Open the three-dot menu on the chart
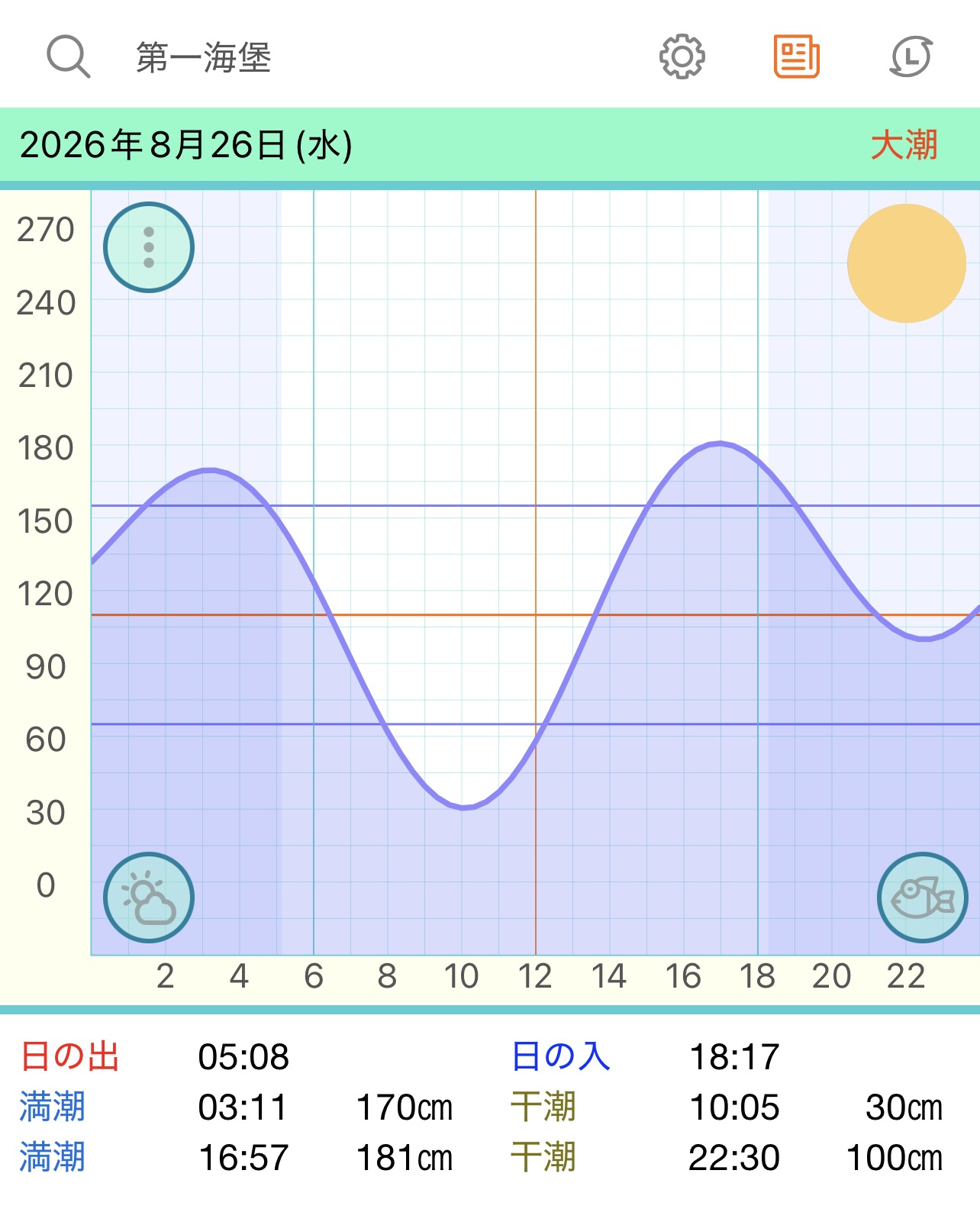The image size is (980, 1225). [x=149, y=247]
